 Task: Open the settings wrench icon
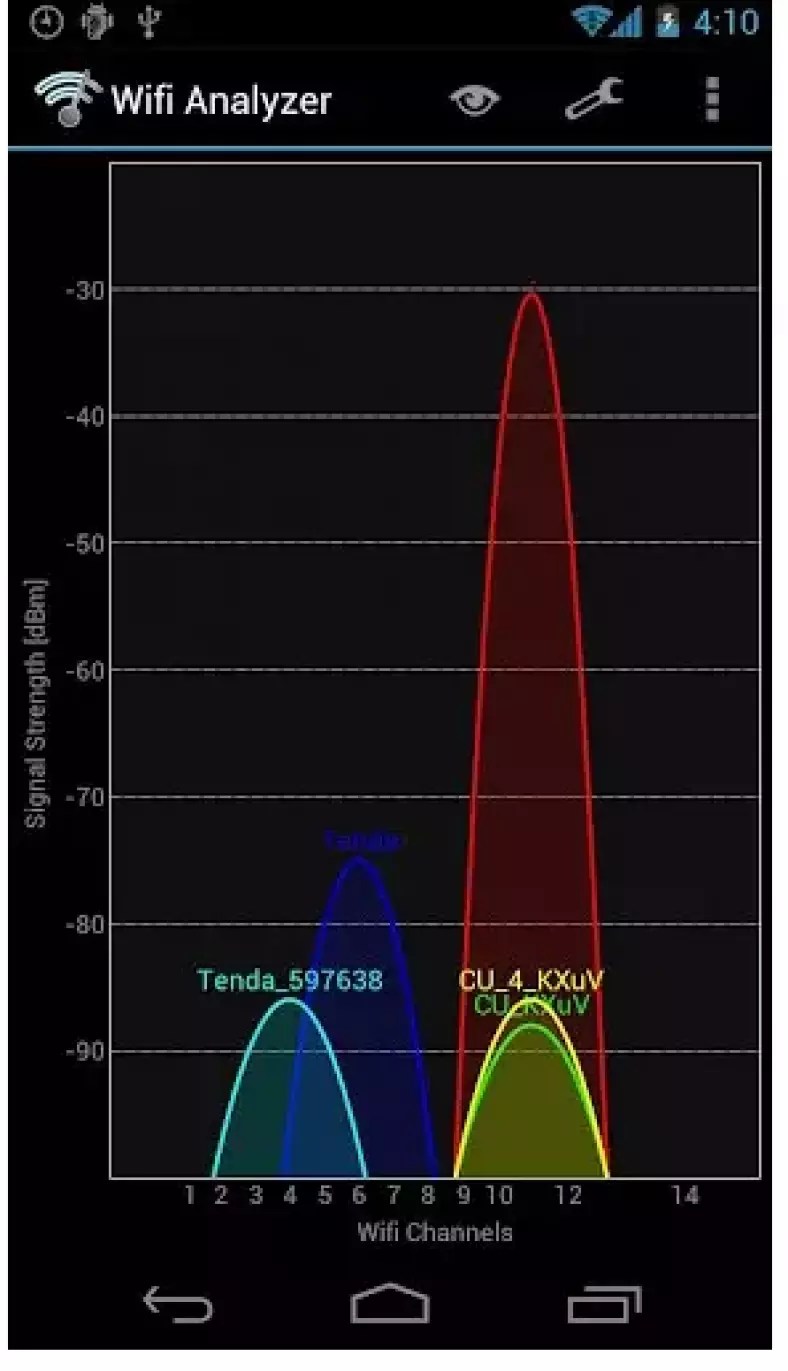(x=594, y=99)
